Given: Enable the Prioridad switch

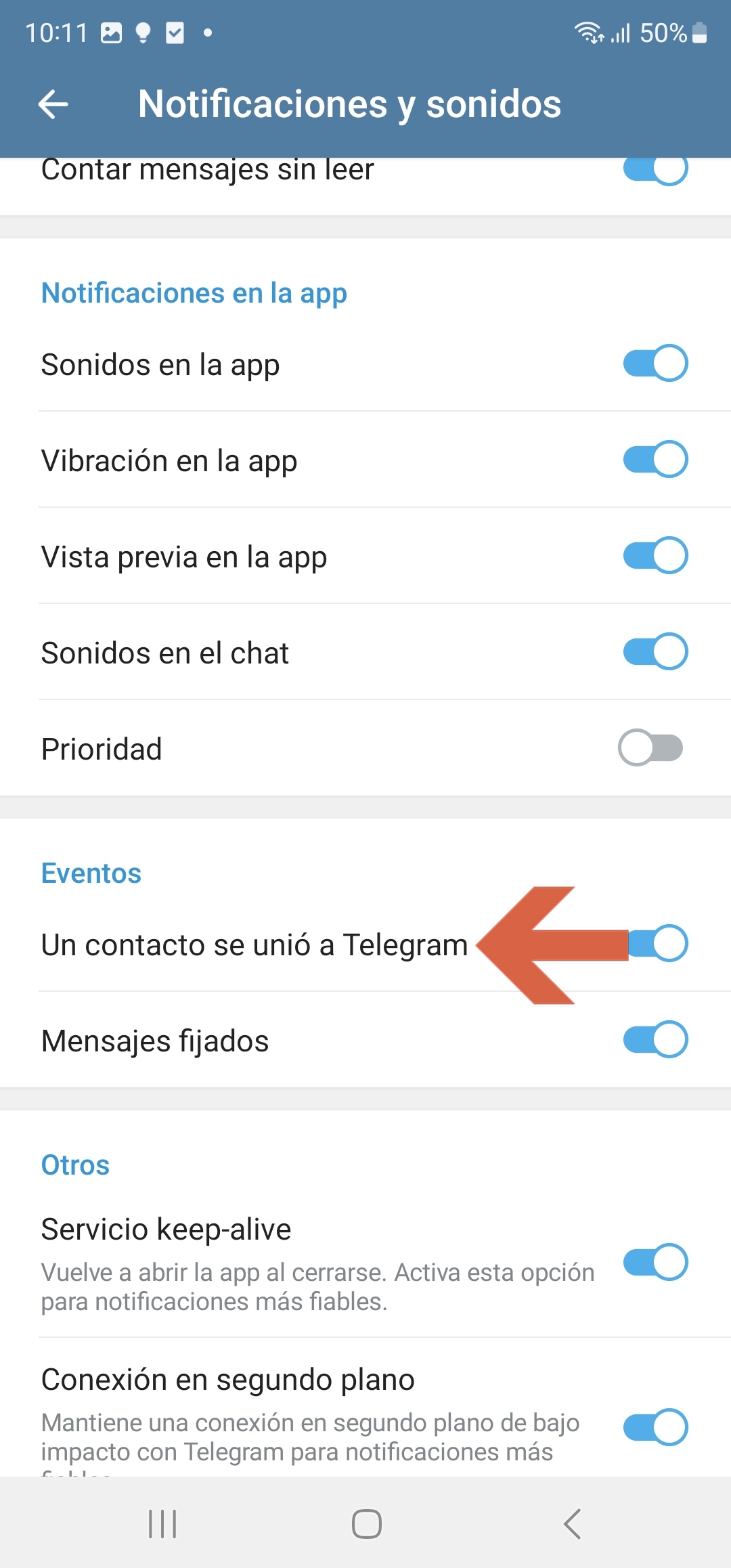Looking at the screenshot, I should (x=650, y=747).
